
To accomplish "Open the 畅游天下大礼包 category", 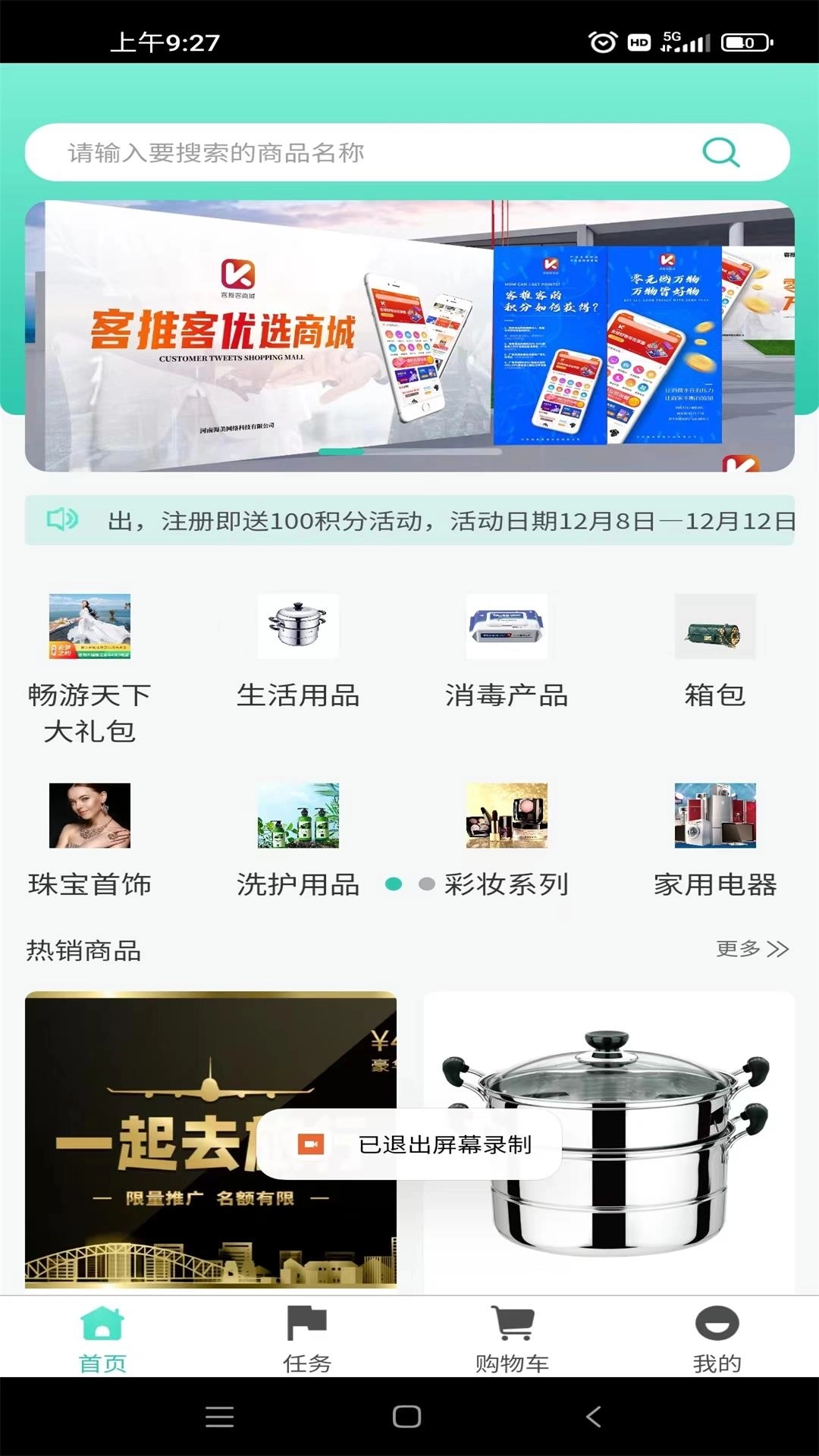I will tap(89, 667).
